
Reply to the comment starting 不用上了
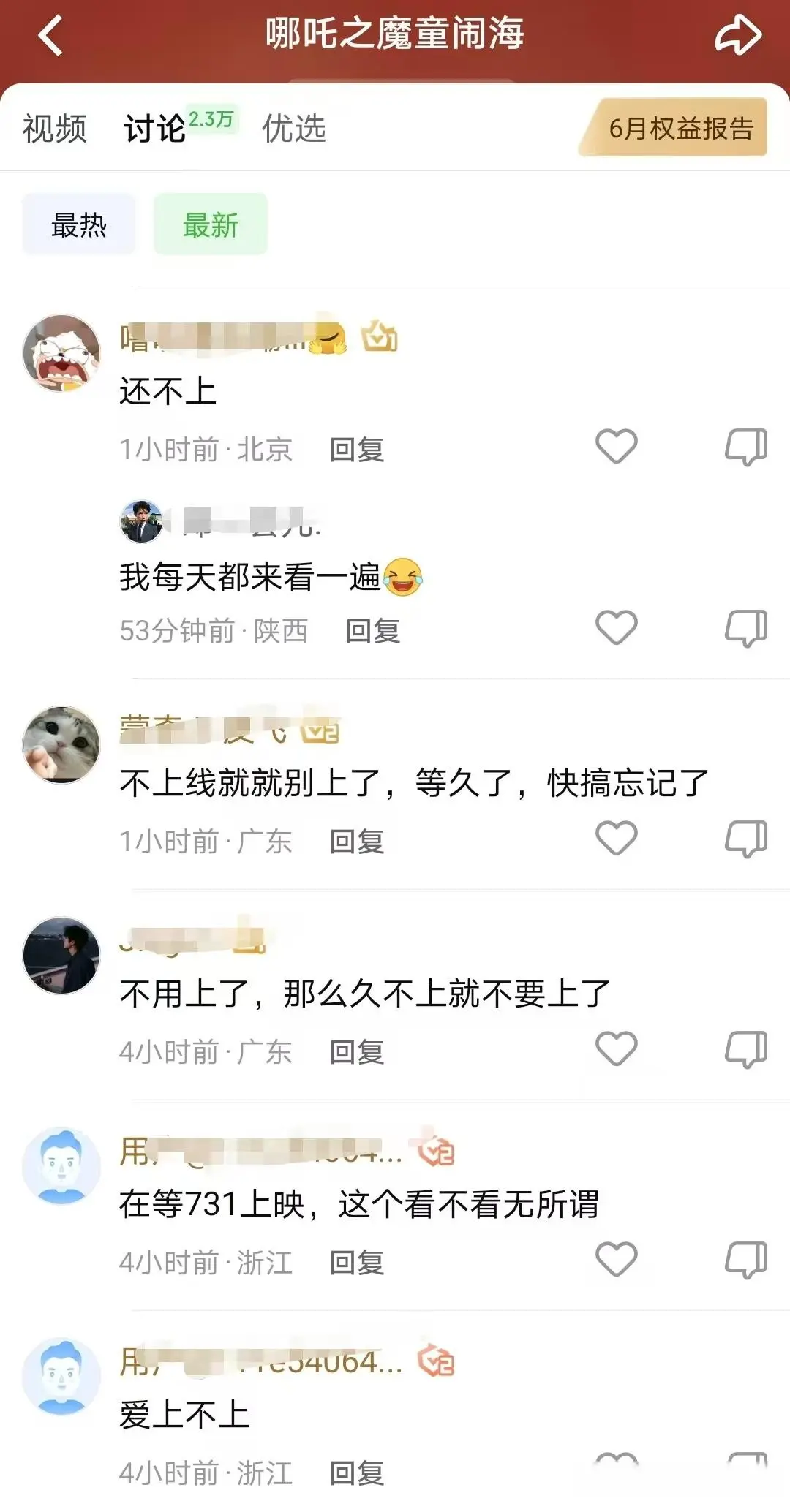[x=357, y=1052]
